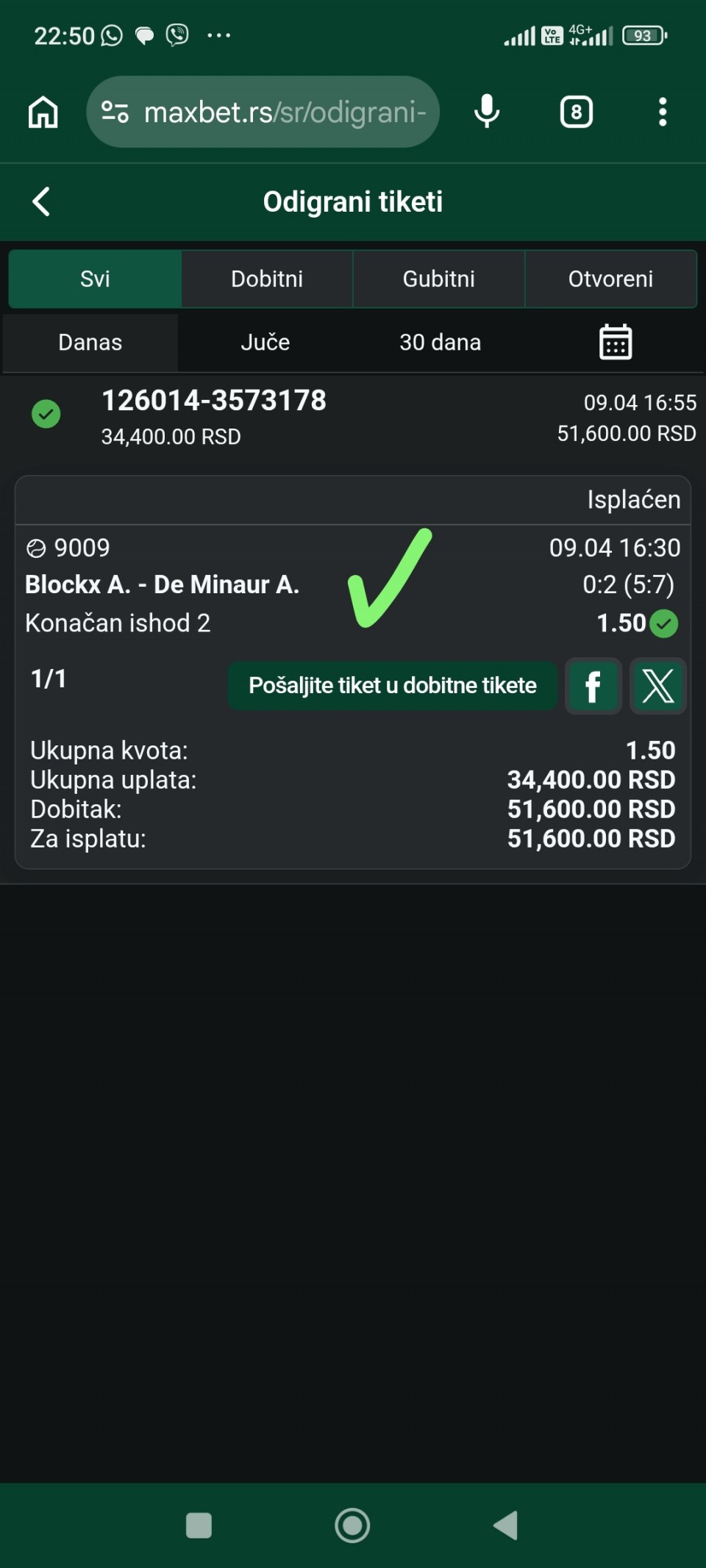
Task: Tap Pošaljite tiket u dobitne tikete
Action: click(x=393, y=686)
